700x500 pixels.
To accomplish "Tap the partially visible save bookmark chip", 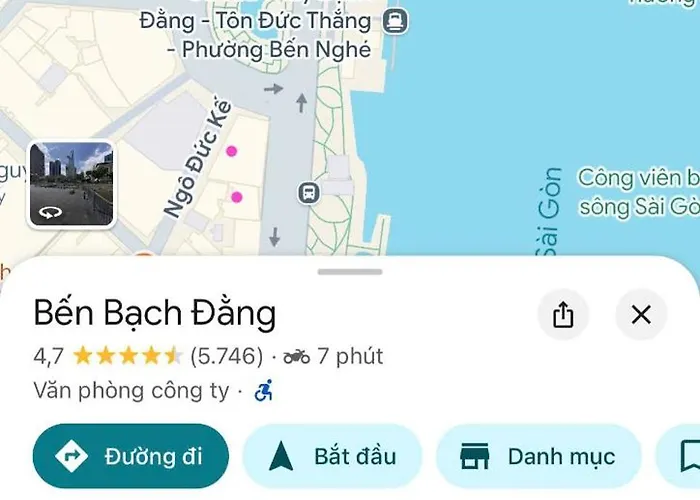I will (x=685, y=457).
